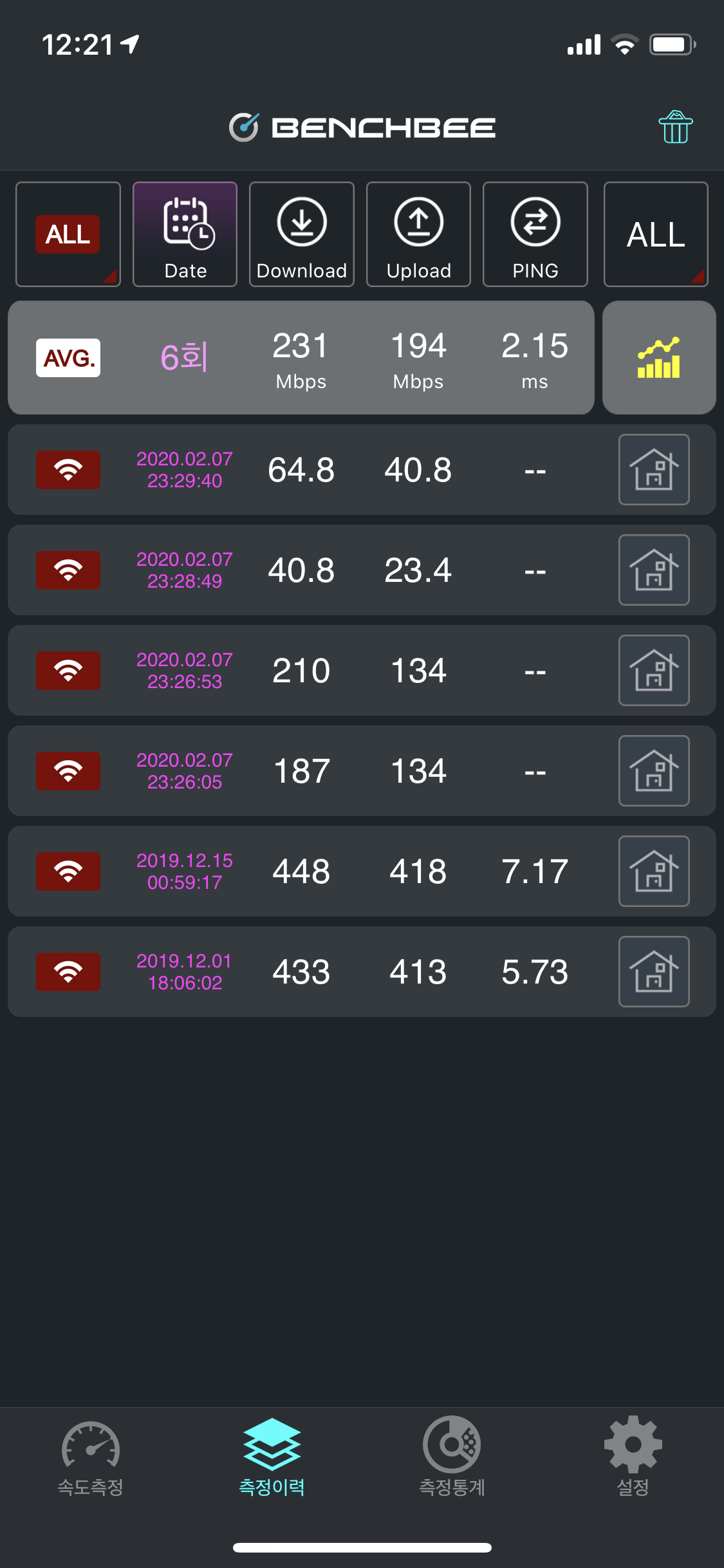The image size is (724, 1568).
Task: Open the red ALL network filter
Action: (68, 234)
